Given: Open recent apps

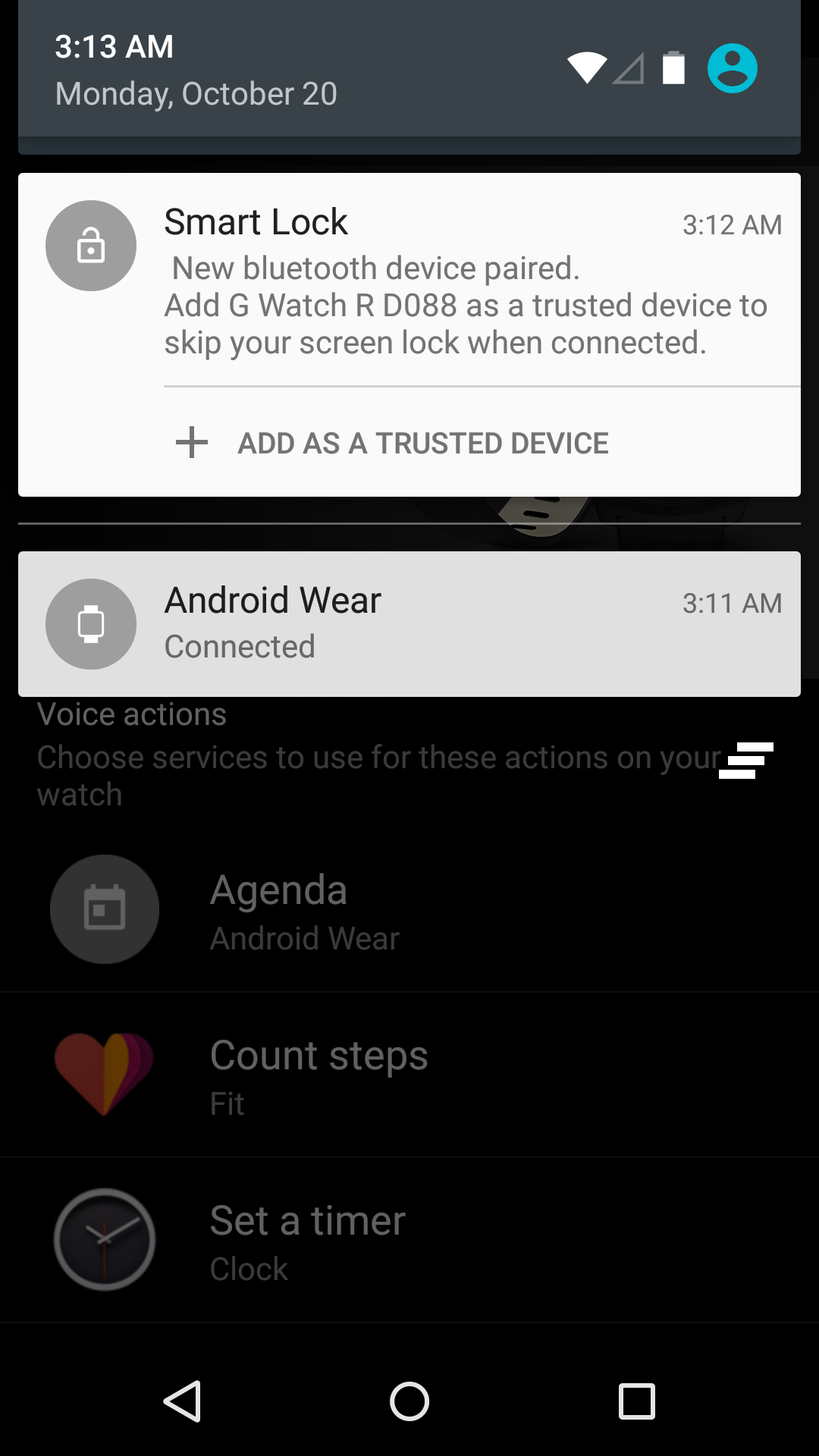Looking at the screenshot, I should (x=637, y=1401).
